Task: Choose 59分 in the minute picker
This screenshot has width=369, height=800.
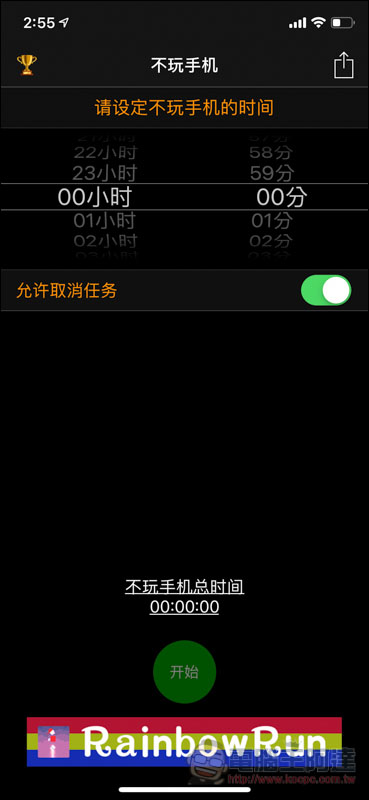Action: coord(272,173)
